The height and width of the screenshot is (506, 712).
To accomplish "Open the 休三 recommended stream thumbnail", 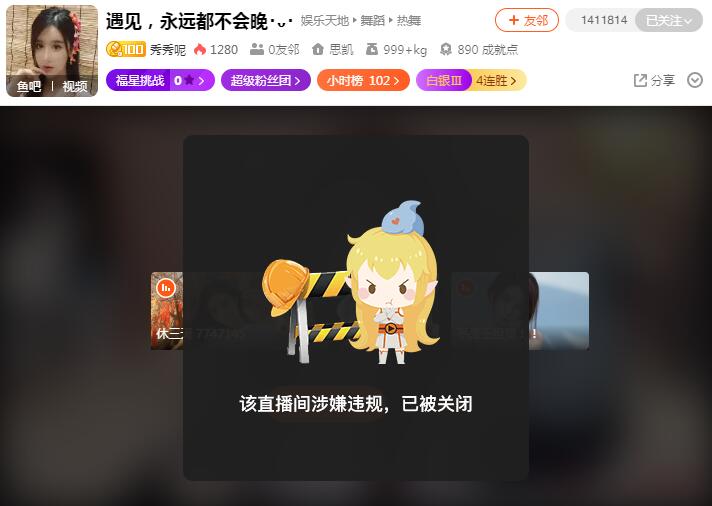I will (168, 311).
